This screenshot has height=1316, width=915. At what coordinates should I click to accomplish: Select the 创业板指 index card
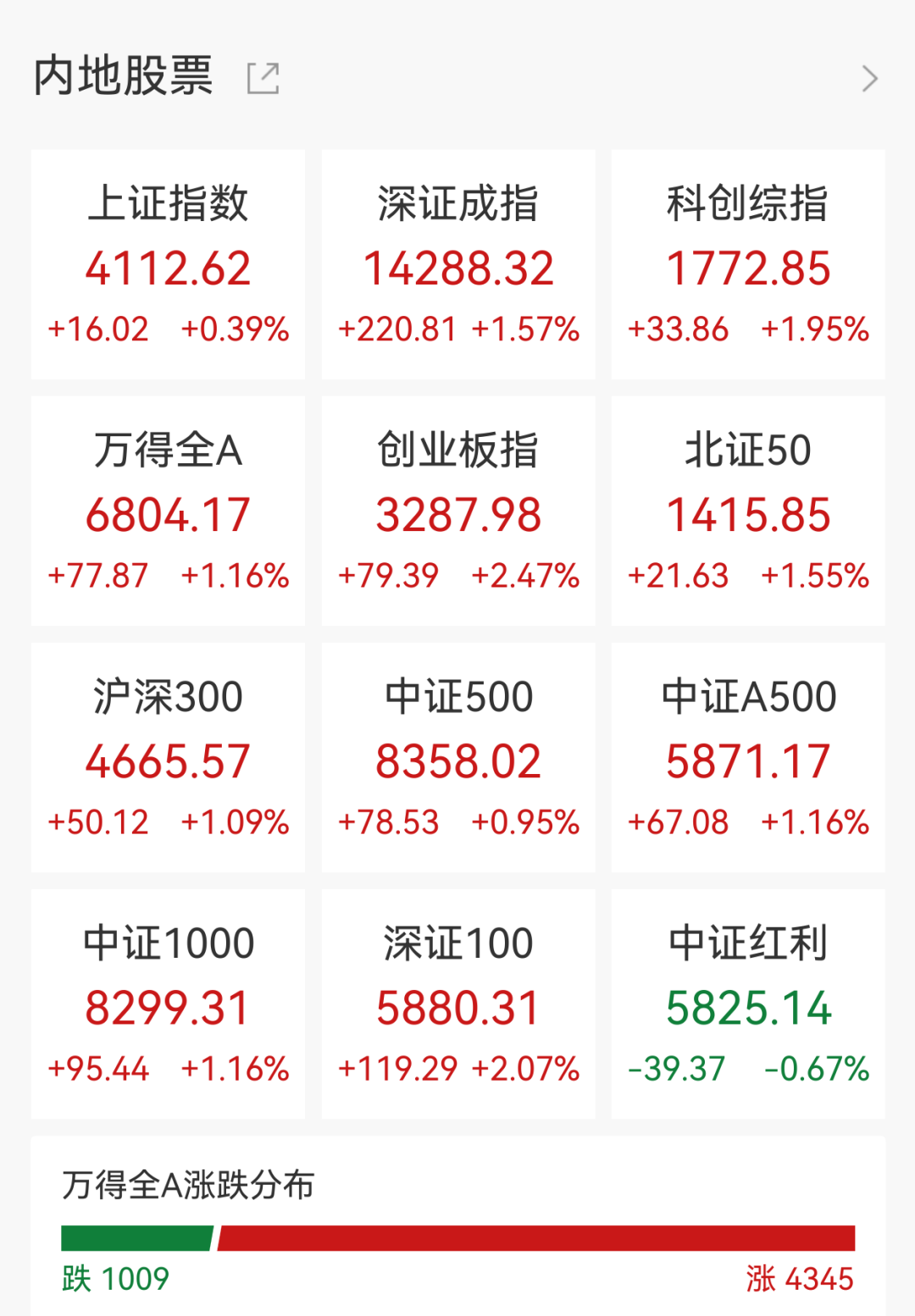[458, 511]
